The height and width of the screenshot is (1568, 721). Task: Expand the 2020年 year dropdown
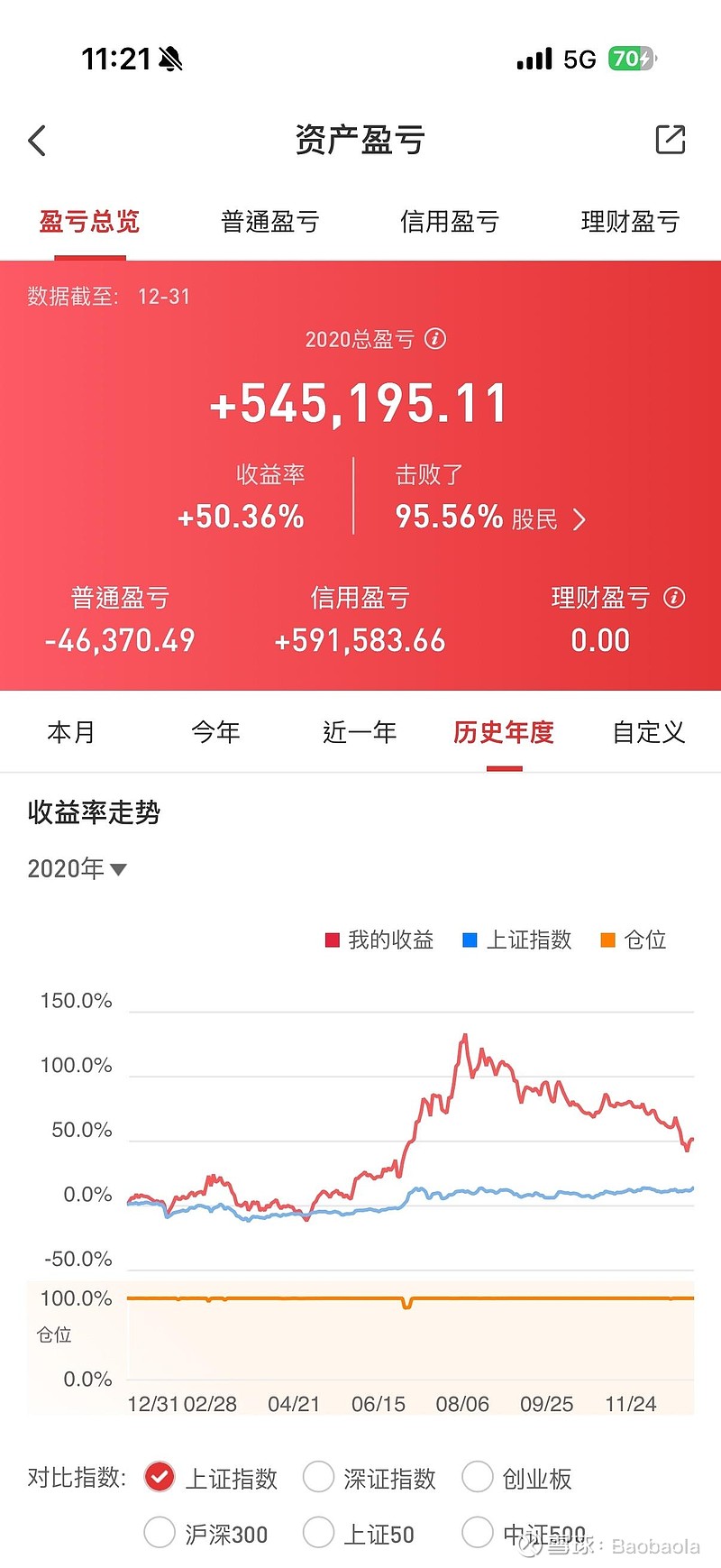pos(78,869)
